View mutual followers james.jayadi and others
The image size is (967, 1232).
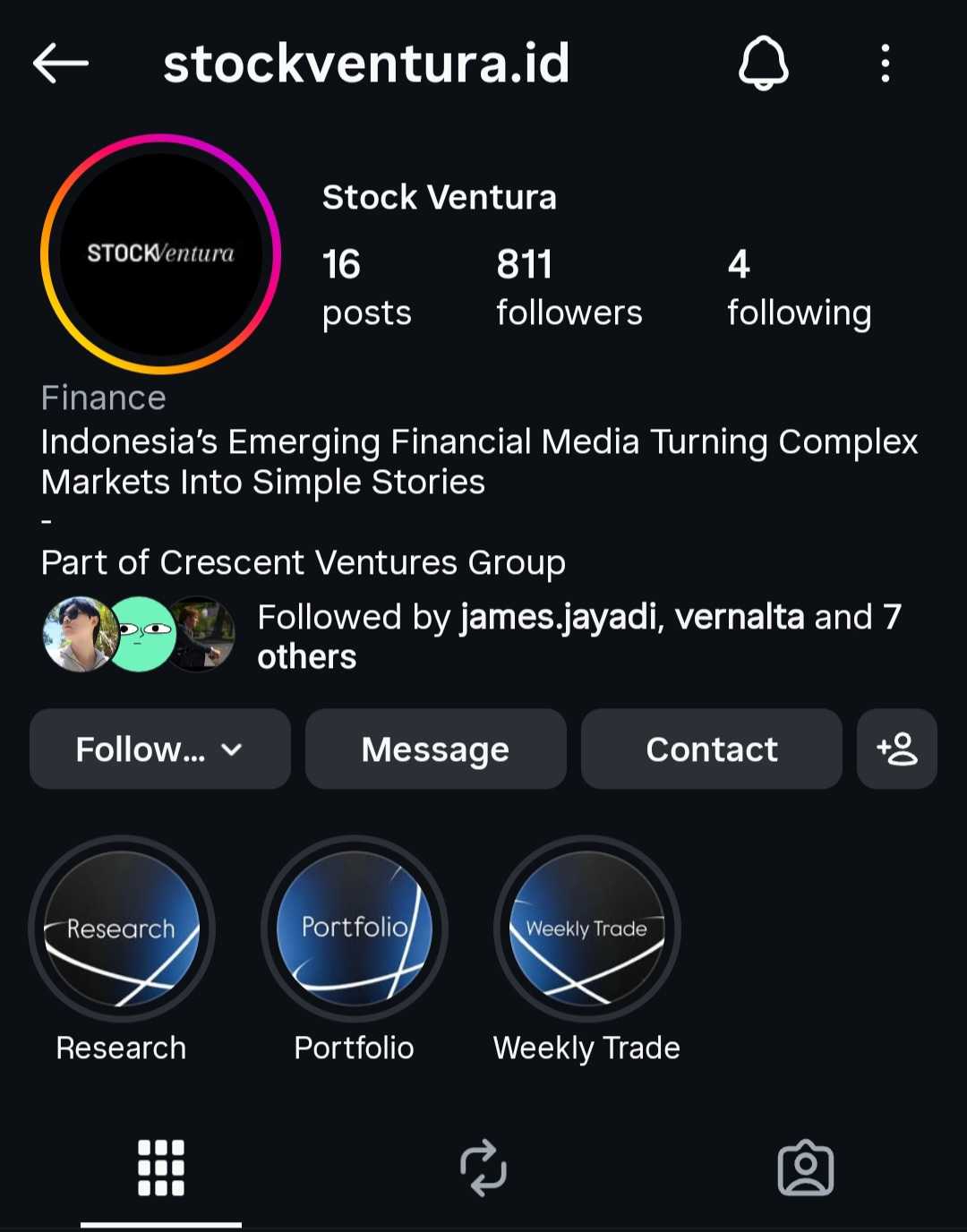(x=578, y=636)
